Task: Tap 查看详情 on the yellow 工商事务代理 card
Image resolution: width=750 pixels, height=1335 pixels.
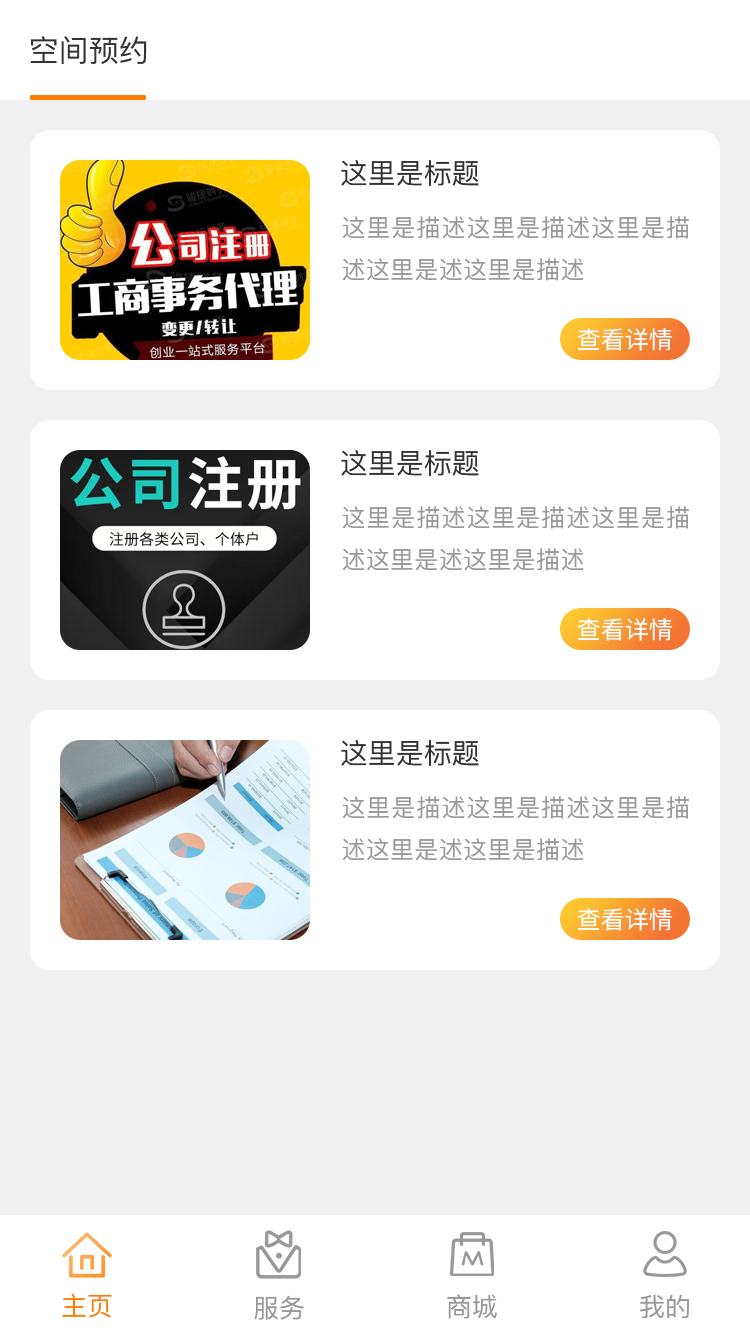Action: coord(624,340)
